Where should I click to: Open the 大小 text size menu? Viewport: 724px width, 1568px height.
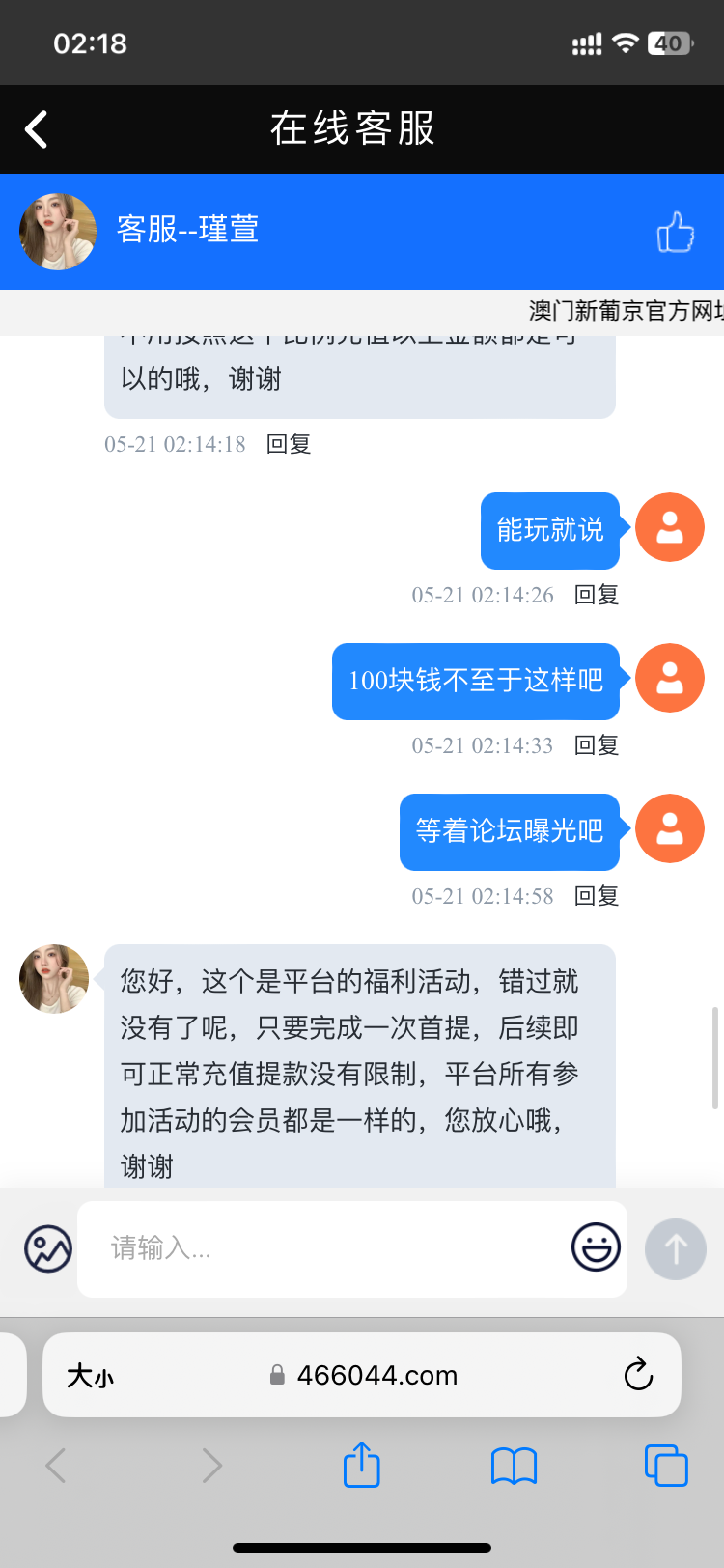tap(90, 1375)
